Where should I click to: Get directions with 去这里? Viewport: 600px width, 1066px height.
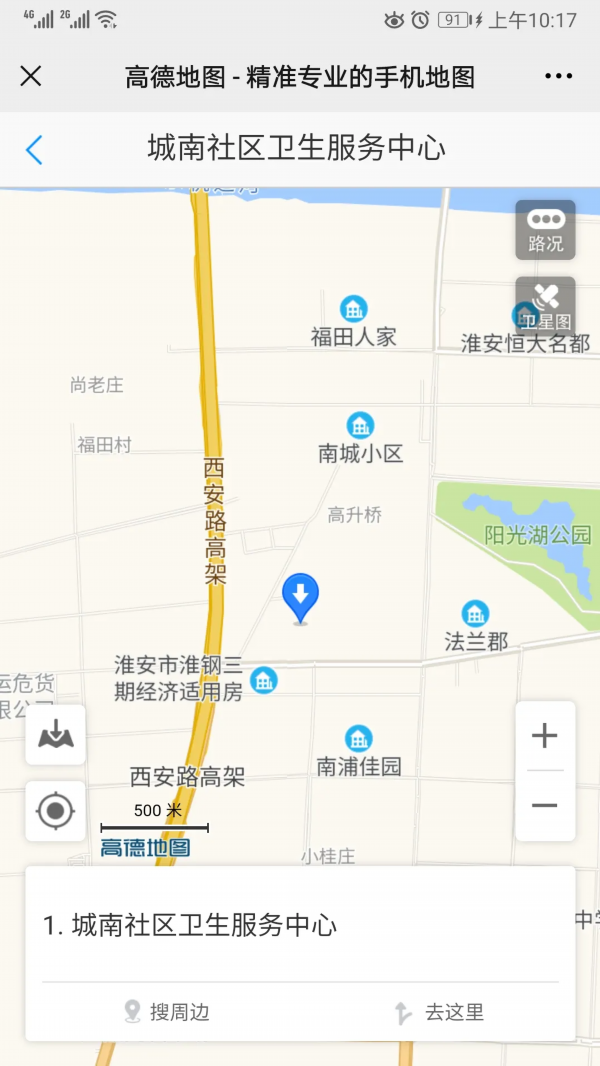point(440,1012)
